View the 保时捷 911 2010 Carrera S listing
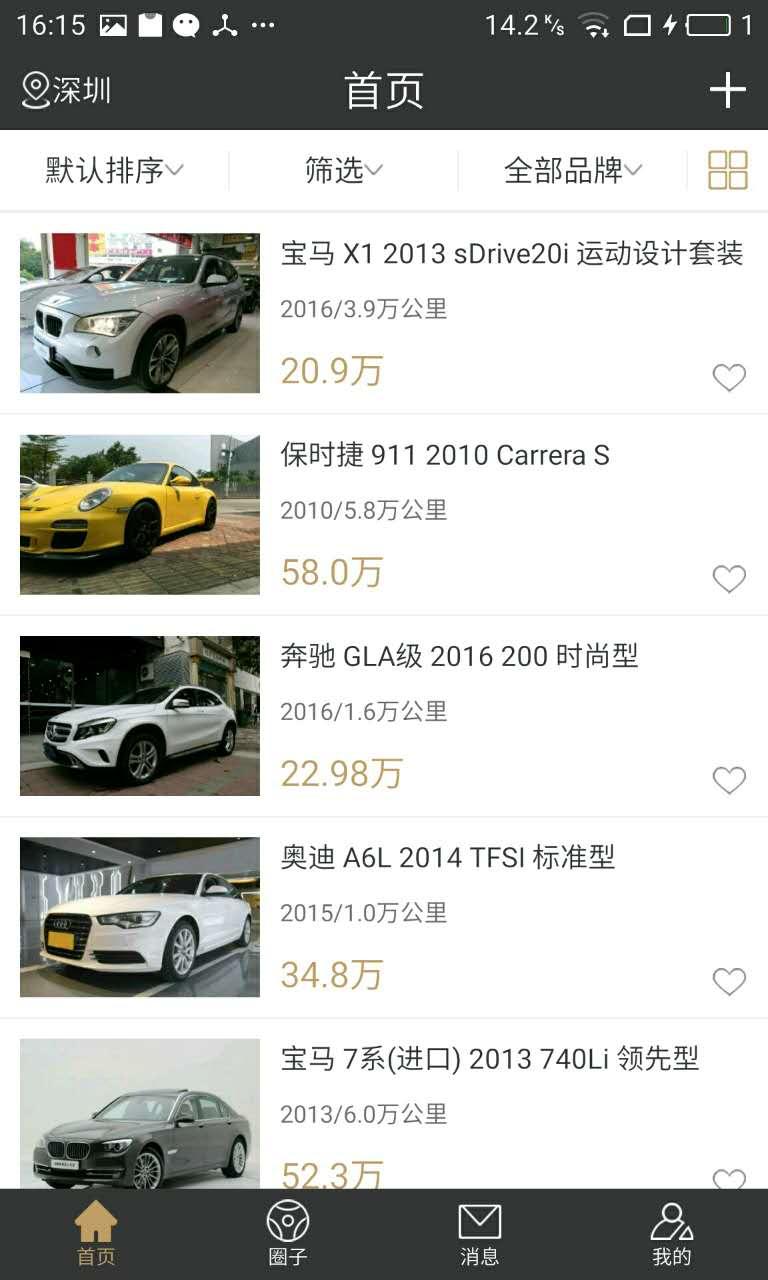Screen dimensions: 768x1280 click(445, 456)
